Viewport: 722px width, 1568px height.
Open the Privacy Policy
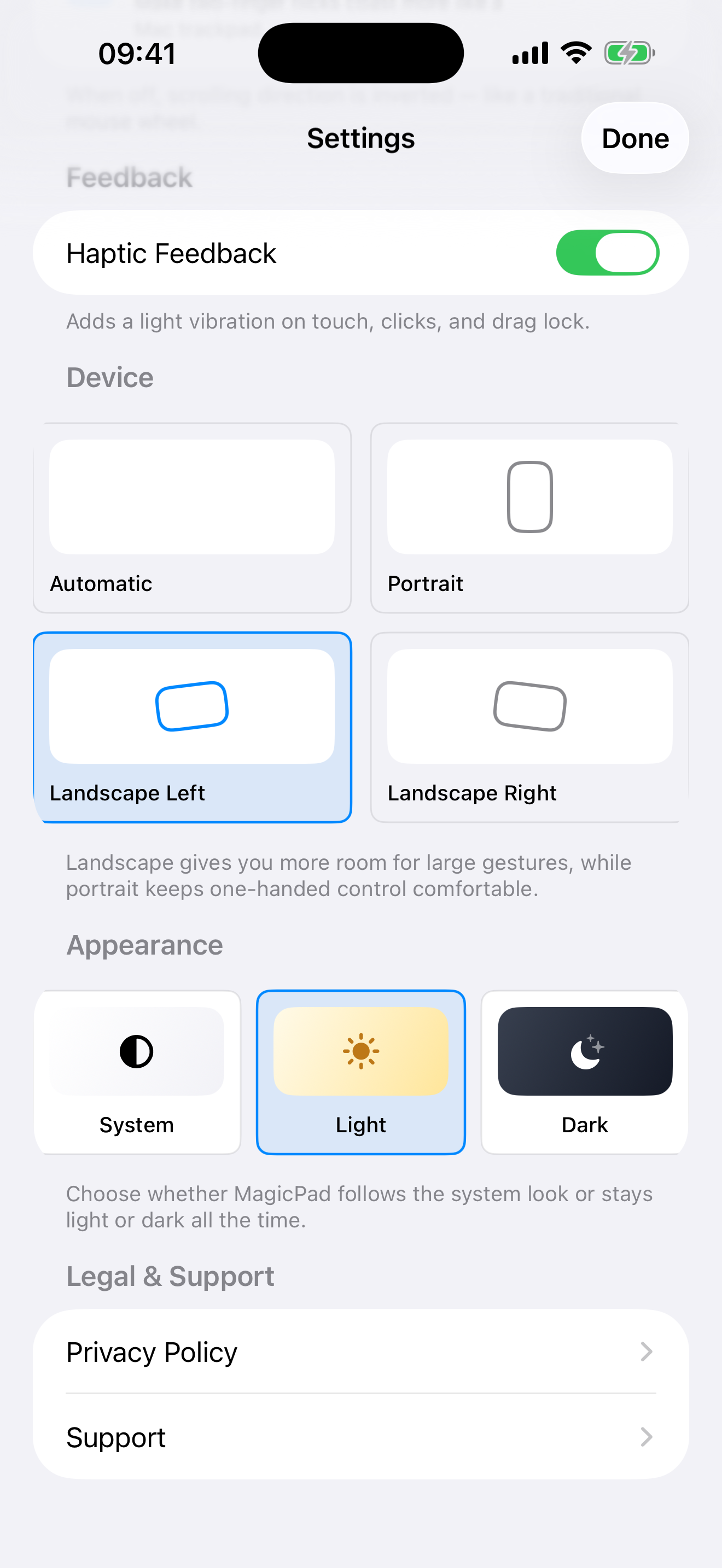[360, 1351]
